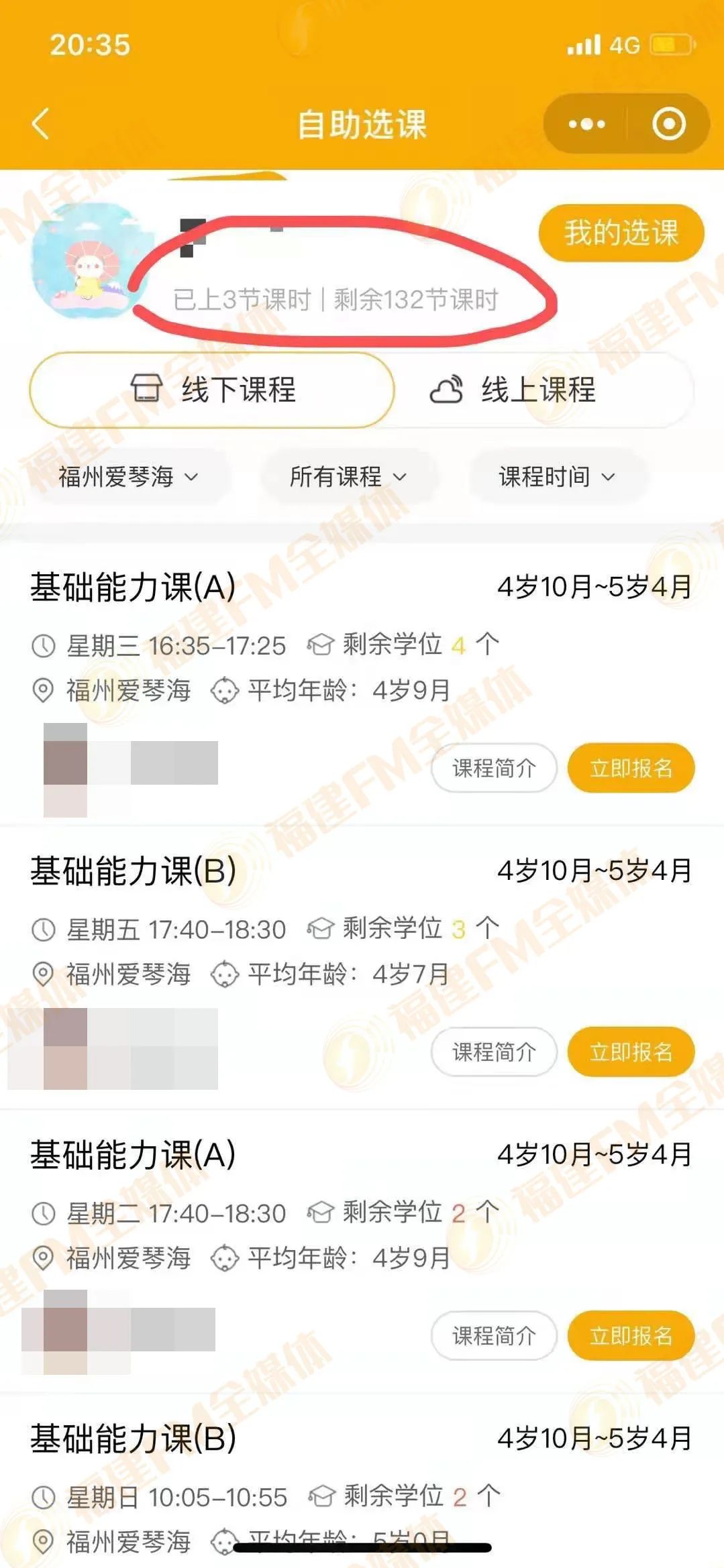Close the mini-program with the circle icon

click(668, 124)
